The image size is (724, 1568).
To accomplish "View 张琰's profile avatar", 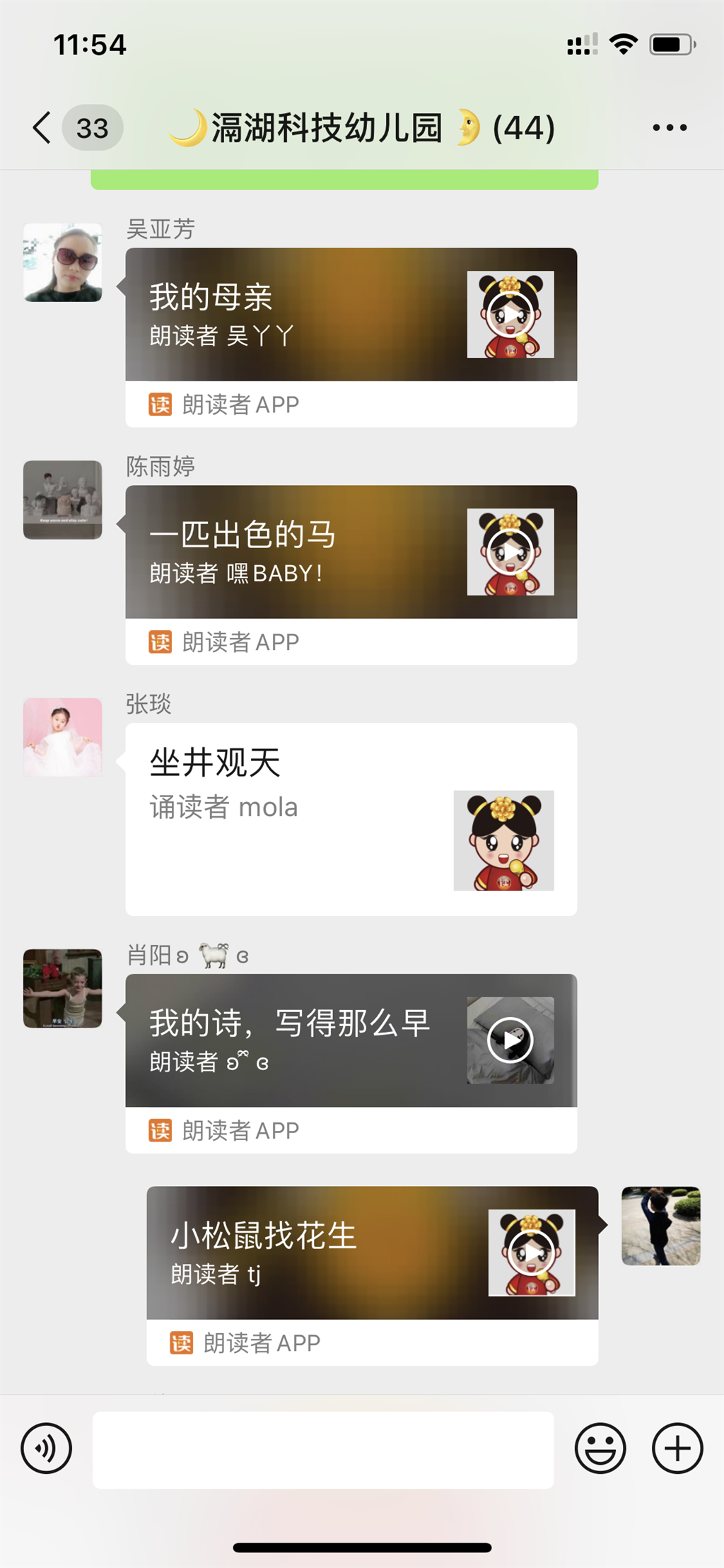I will tap(62, 737).
